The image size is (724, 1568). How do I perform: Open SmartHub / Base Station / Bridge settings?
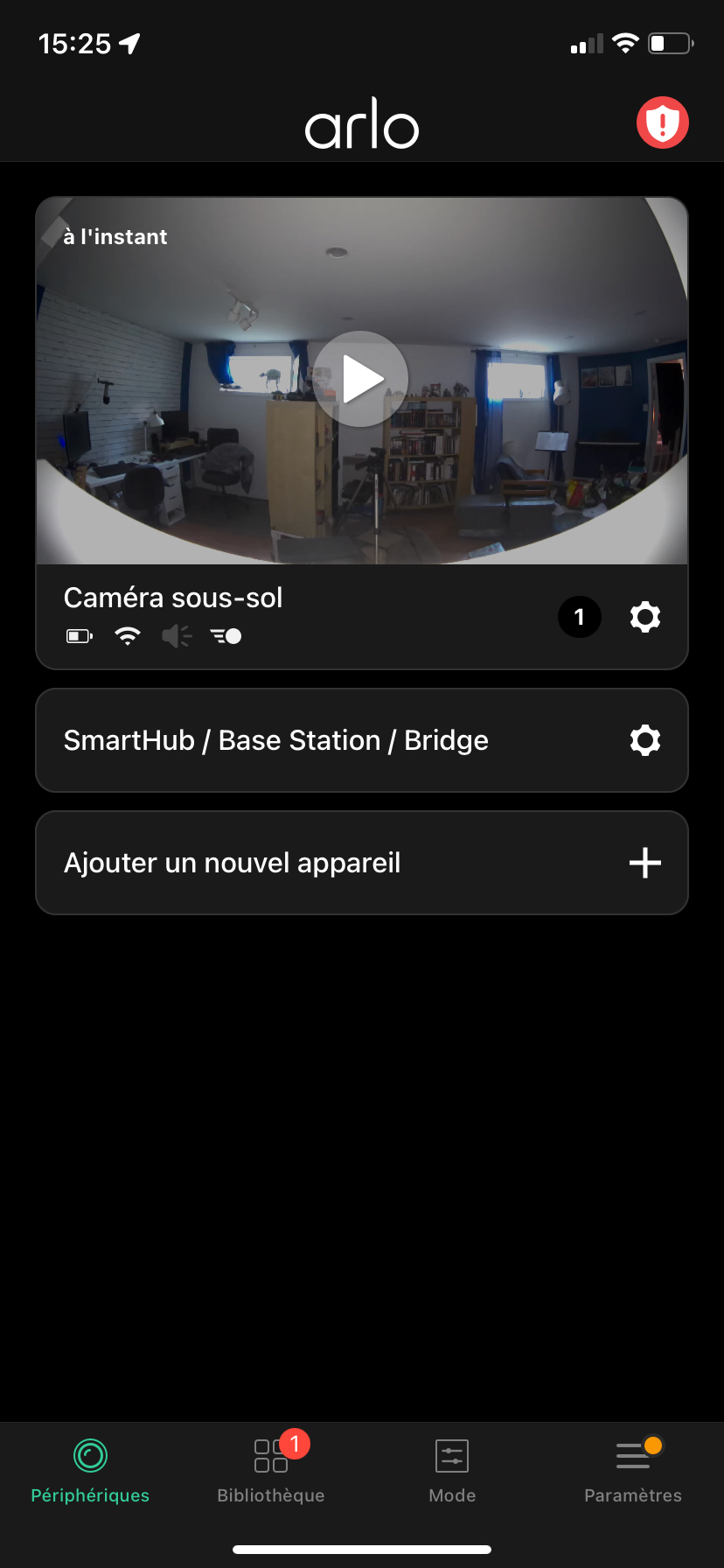click(644, 740)
